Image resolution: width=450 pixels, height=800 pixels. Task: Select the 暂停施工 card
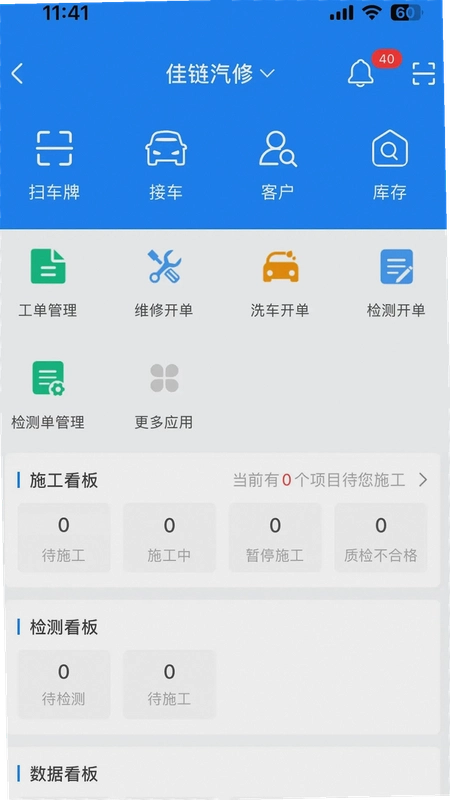pyautogui.click(x=275, y=537)
